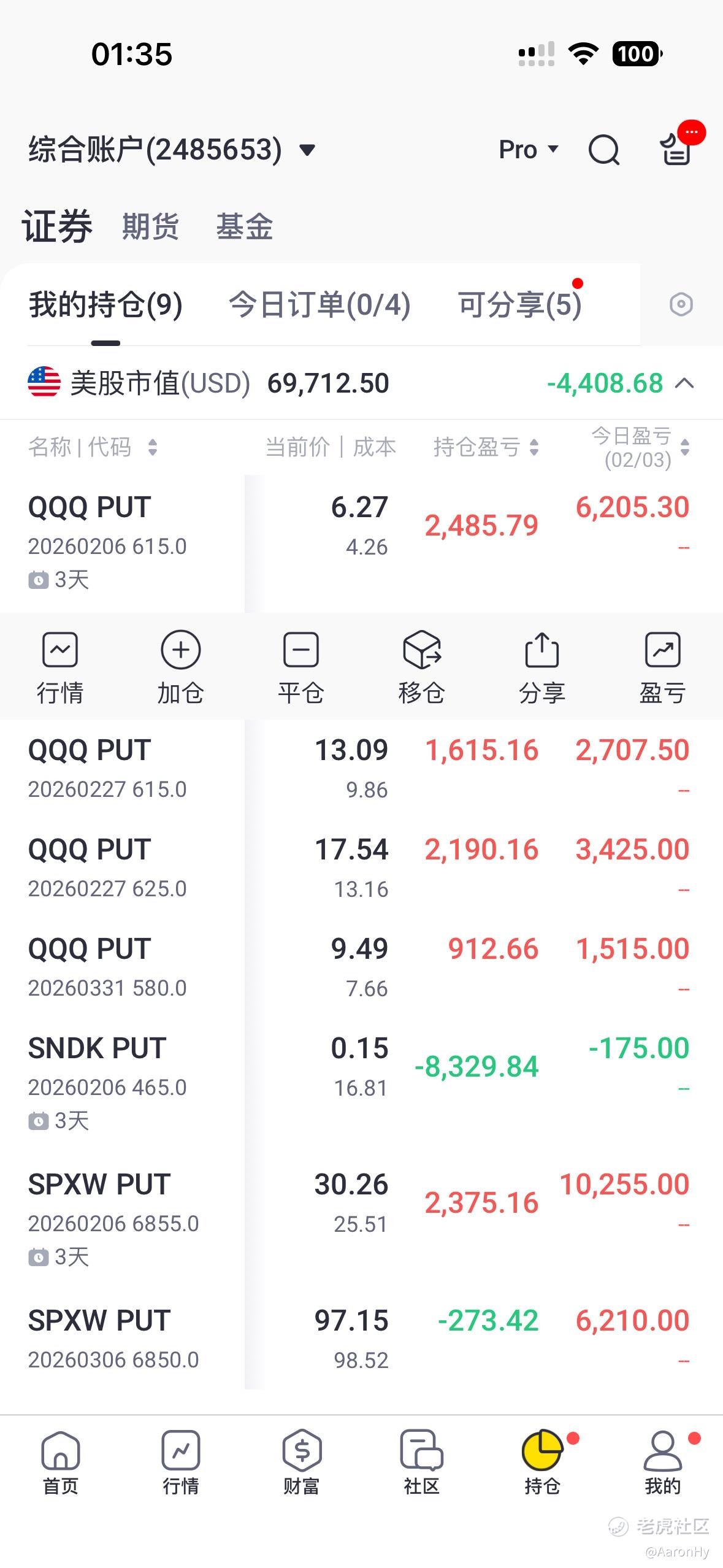Viewport: 723px width, 1568px height.
Task: Choose 移仓 to roll the position
Action: click(x=421, y=666)
